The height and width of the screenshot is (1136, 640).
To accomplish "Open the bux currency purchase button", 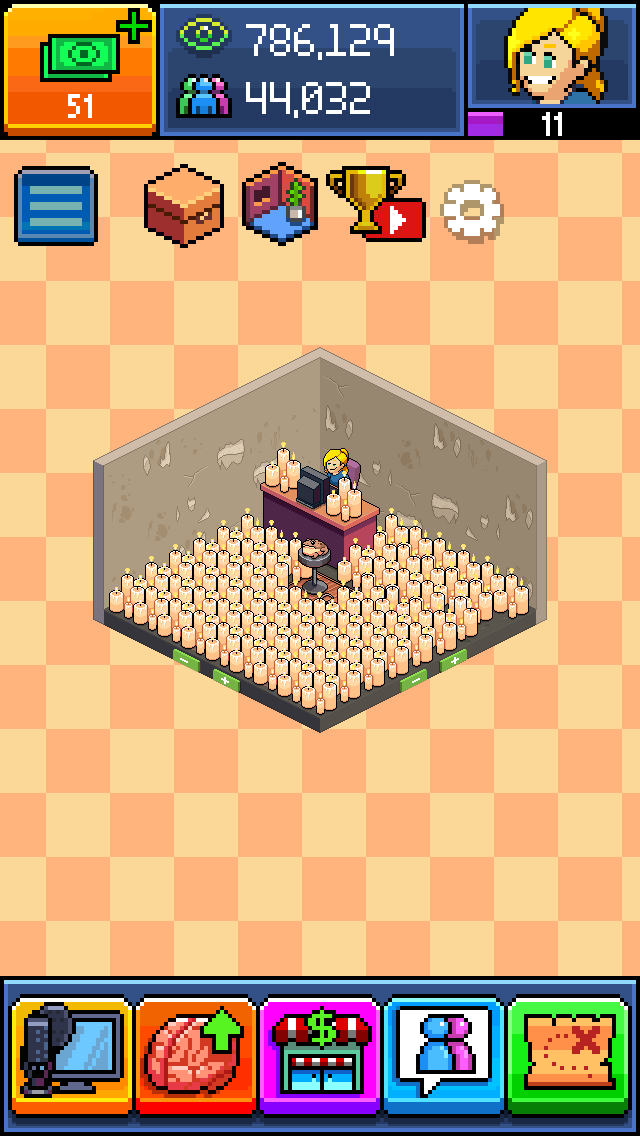I will point(79,68).
